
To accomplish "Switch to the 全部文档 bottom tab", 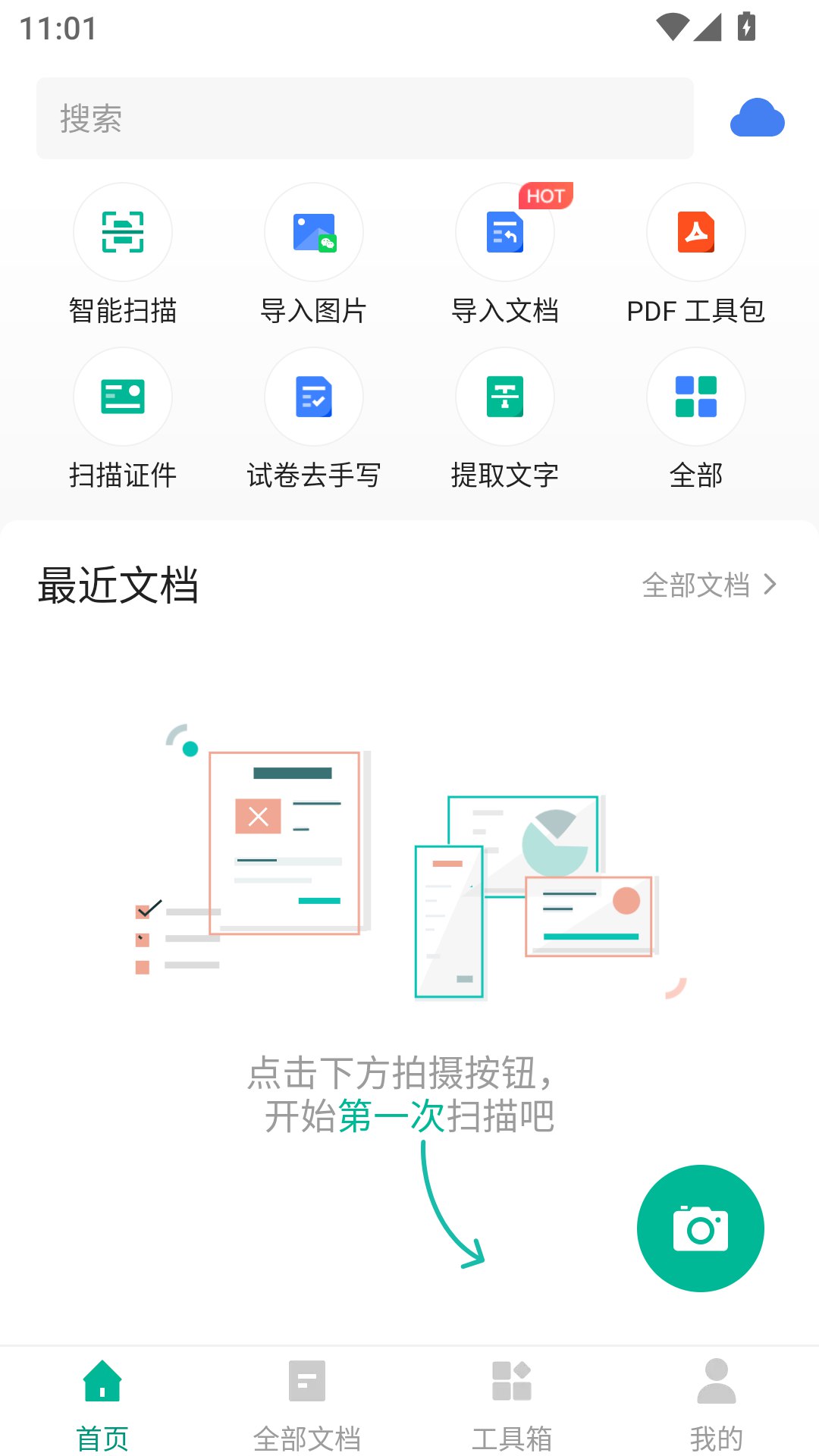I will (307, 1403).
